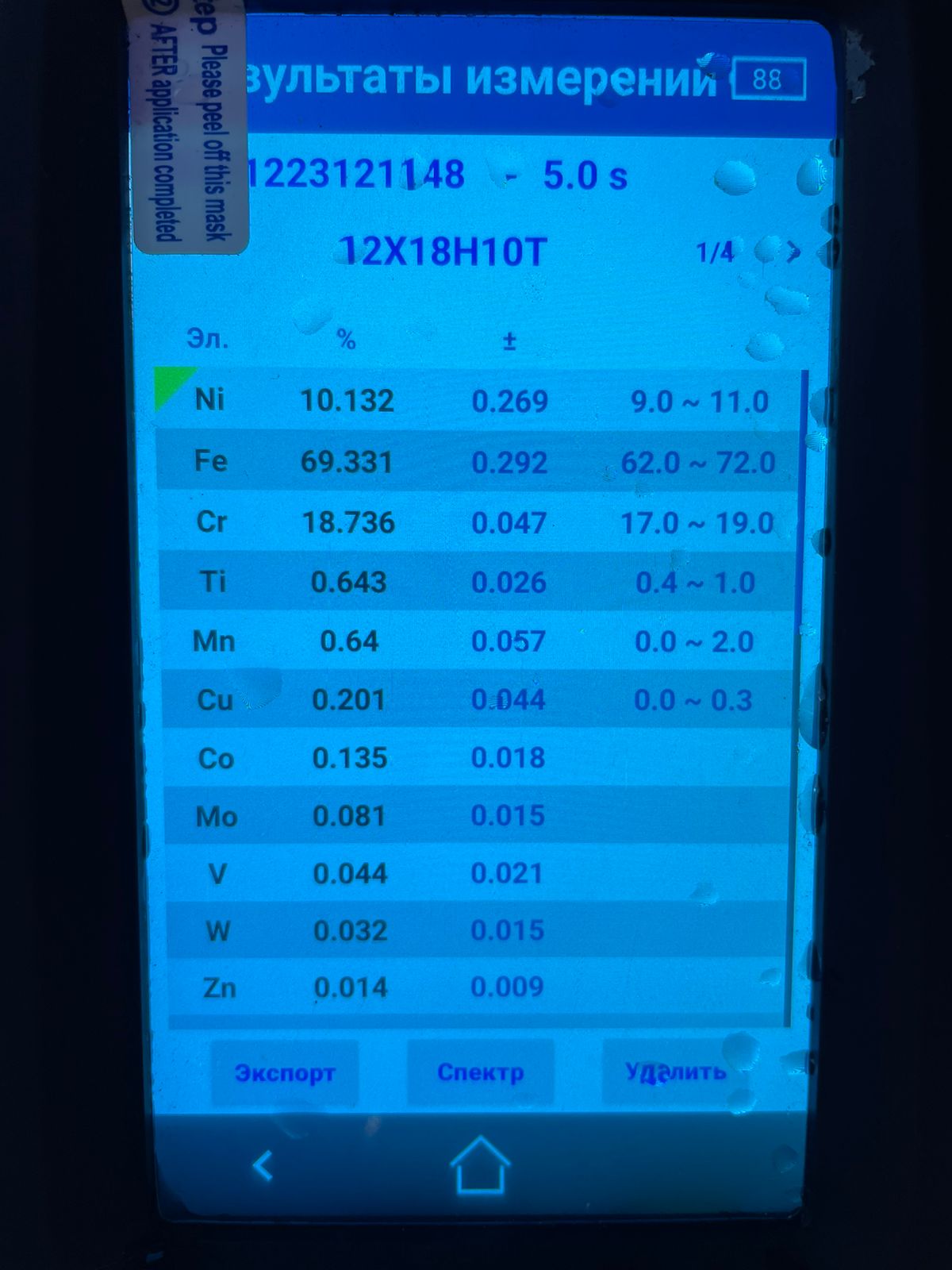The height and width of the screenshot is (1270, 952).
Task: Tap the back arrow in navigation bar
Action: click(x=263, y=1167)
